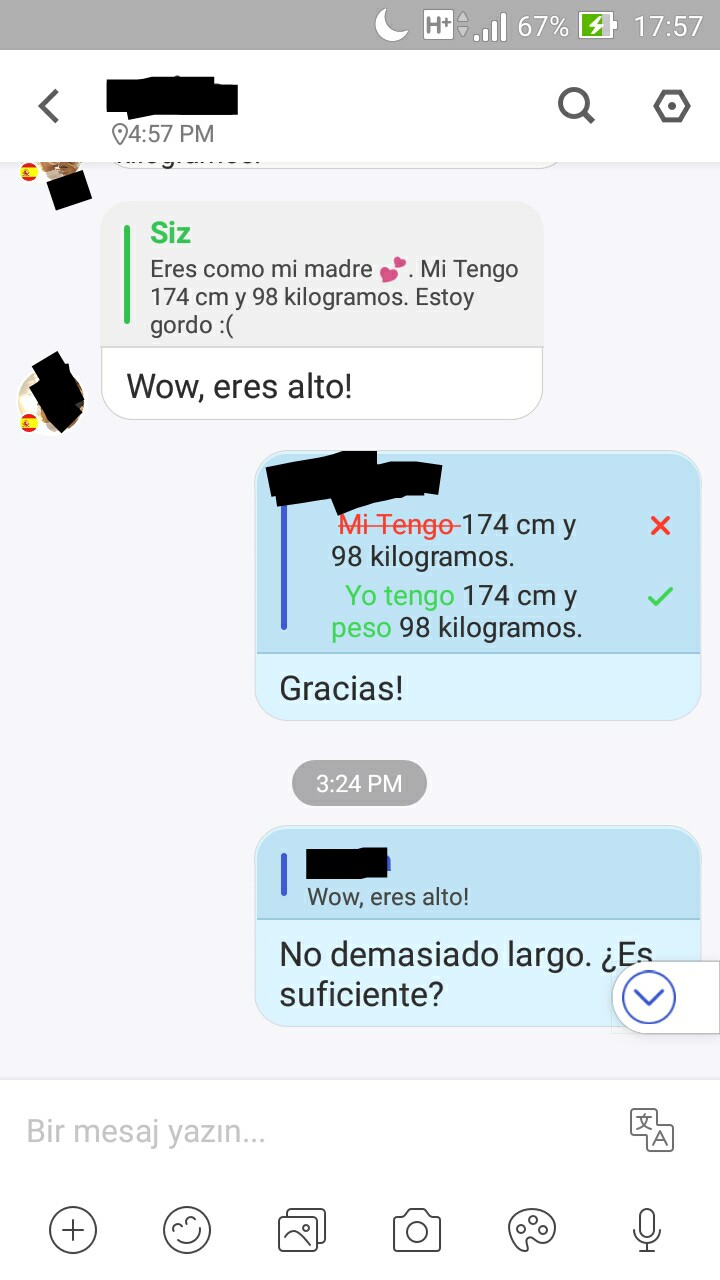This screenshot has height=1280, width=720.
Task: Tap the 'Wow, eres alto!' message bubble
Action: [320, 386]
